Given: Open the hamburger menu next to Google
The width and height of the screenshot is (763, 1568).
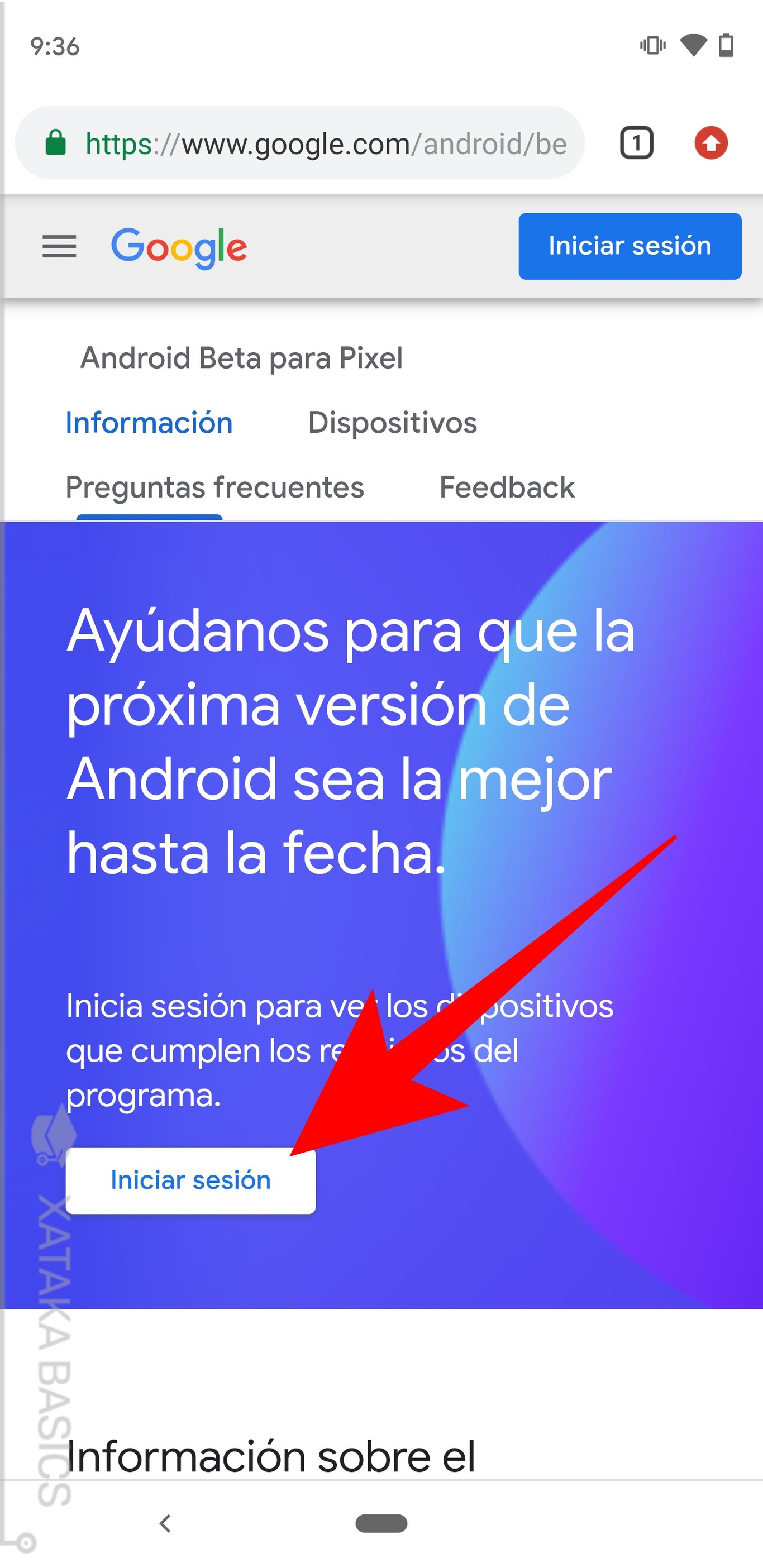Looking at the screenshot, I should (x=59, y=246).
